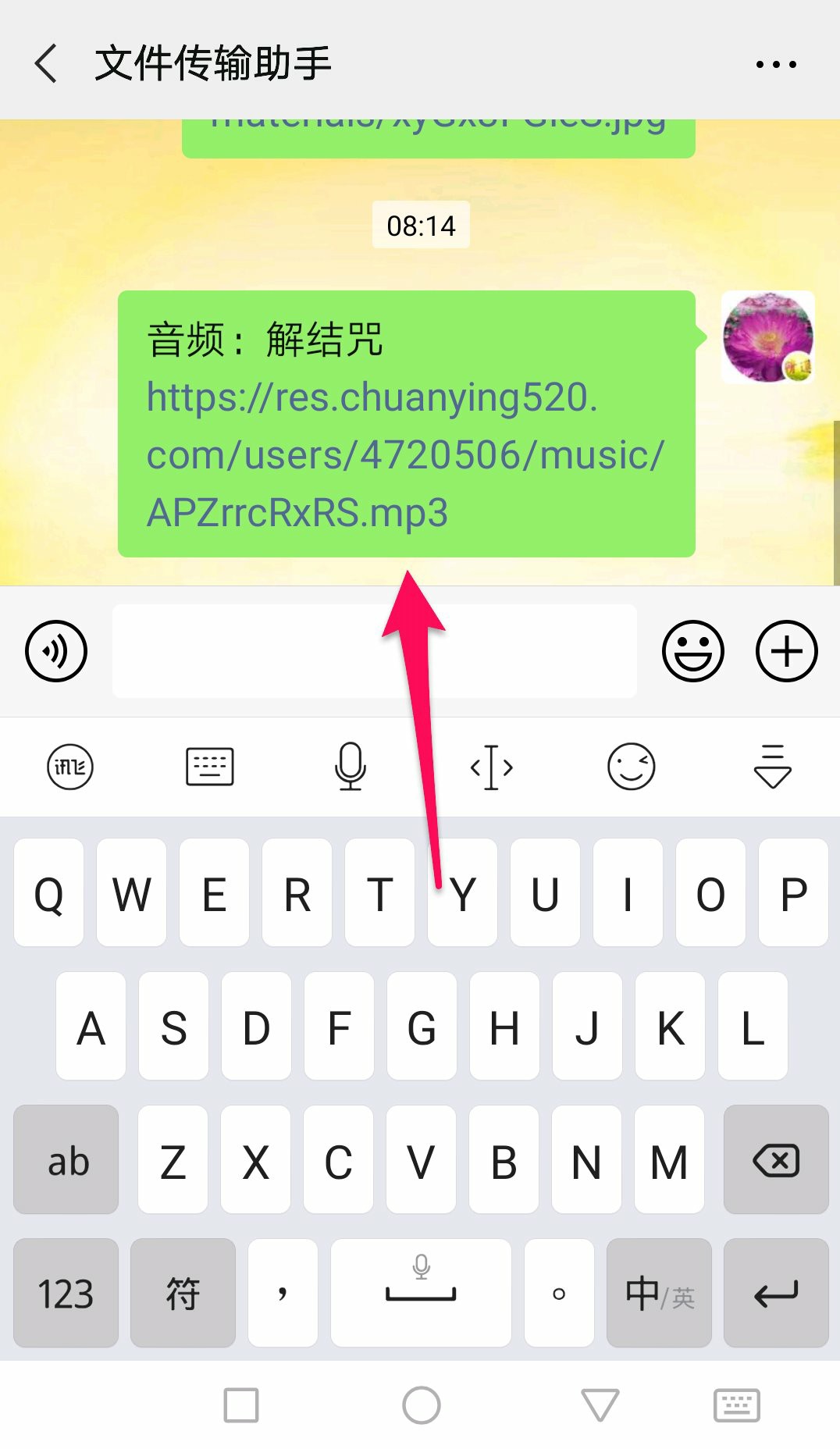Open cursor movement tool
Viewport: 840px width, 1449px height.
(x=491, y=767)
